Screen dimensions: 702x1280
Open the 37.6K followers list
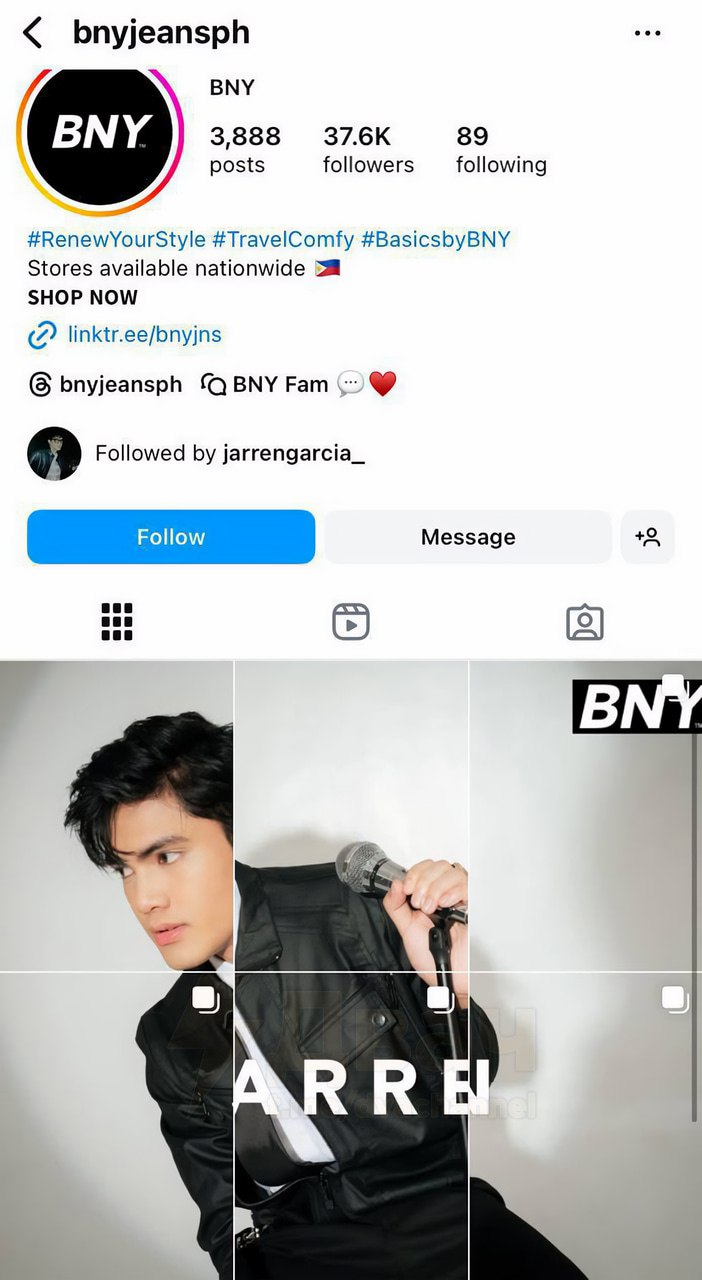(x=368, y=150)
